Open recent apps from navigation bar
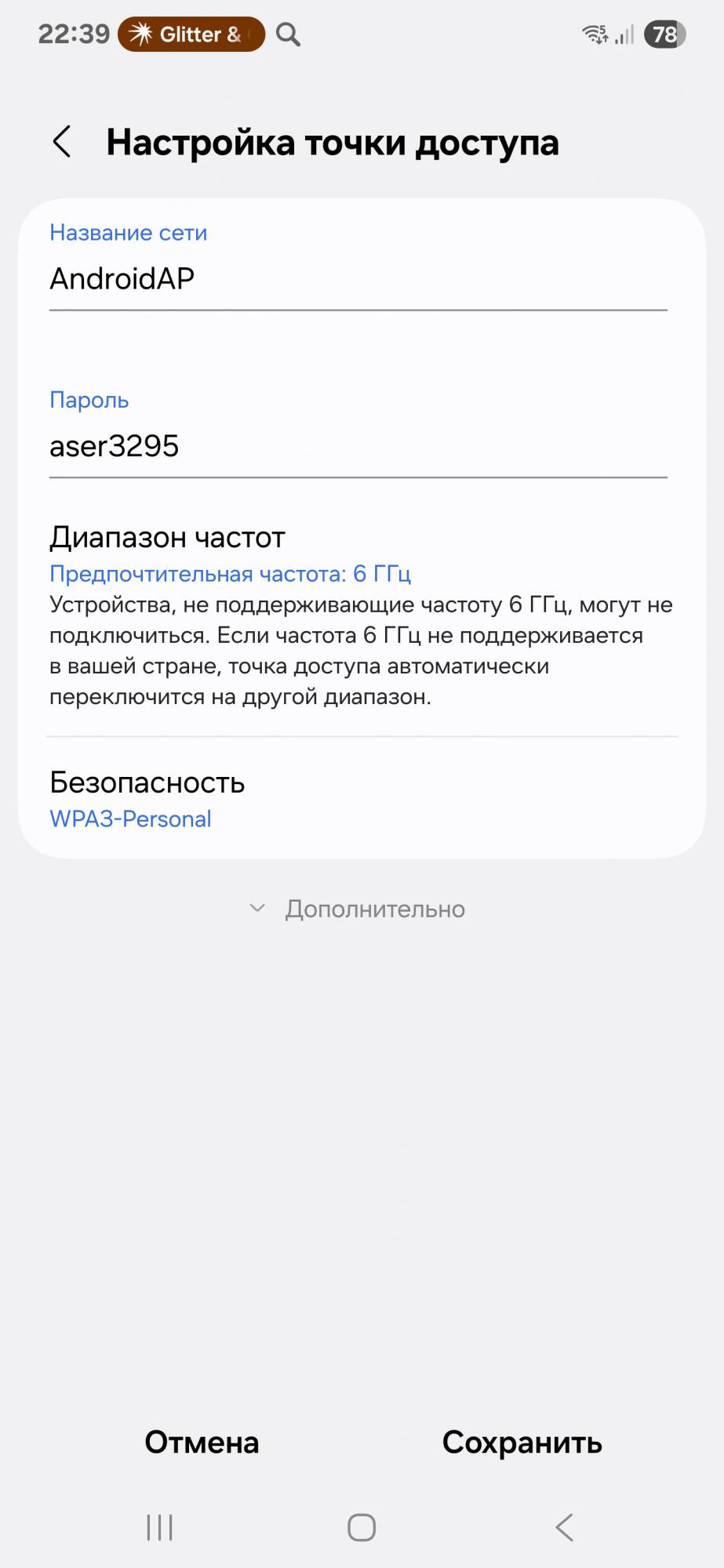Screen dimensions: 724x1568 click(x=160, y=1527)
